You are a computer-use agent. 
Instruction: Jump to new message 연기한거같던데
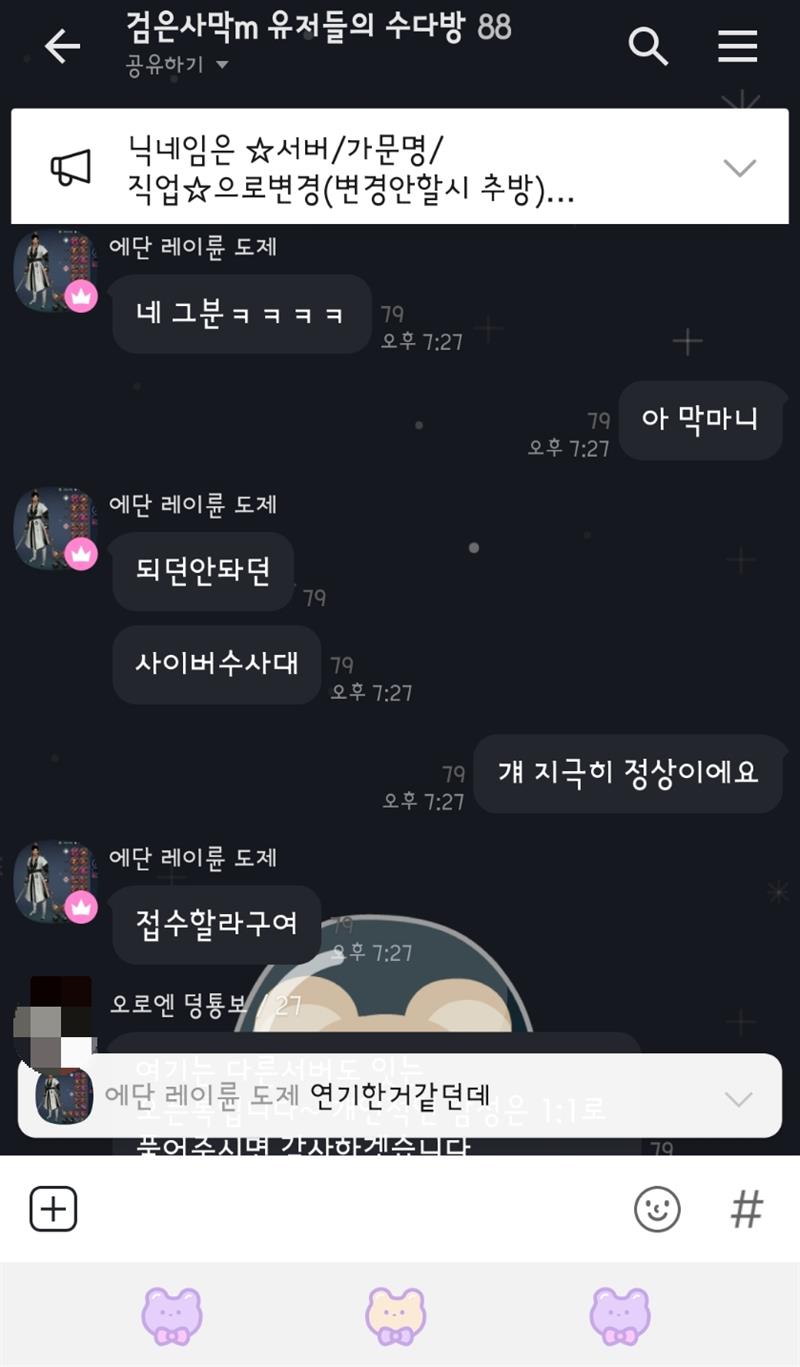[x=400, y=1096]
